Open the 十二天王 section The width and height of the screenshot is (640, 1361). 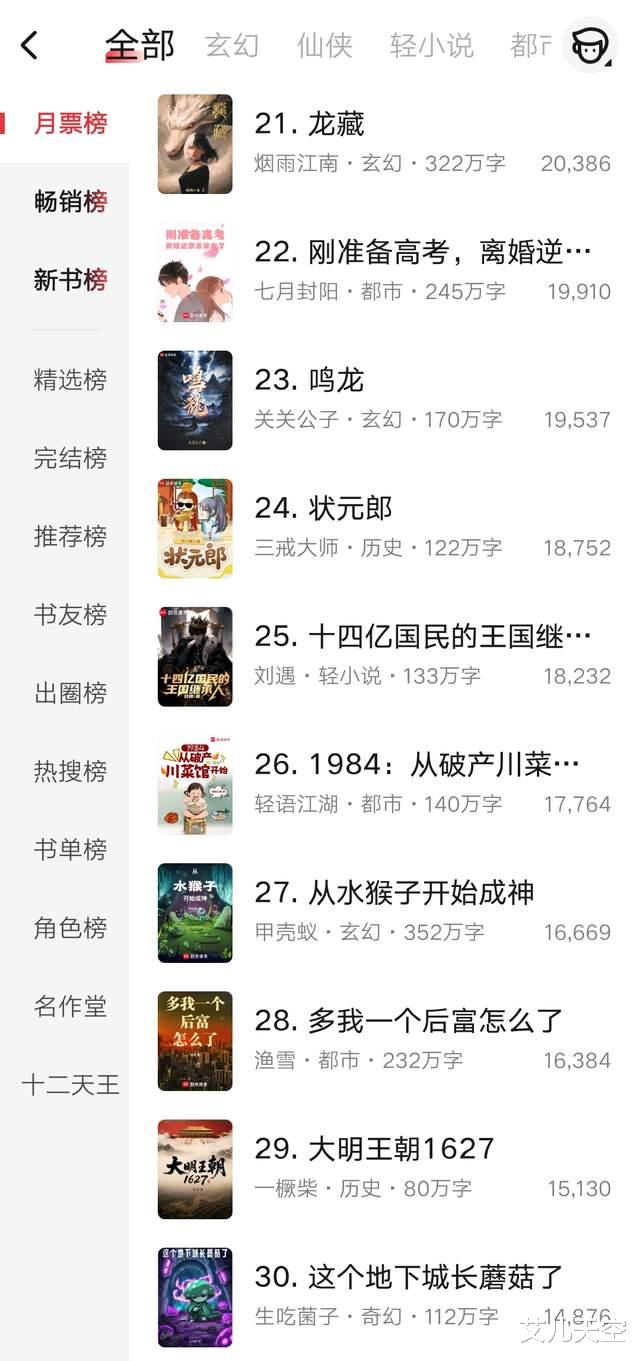point(70,1085)
